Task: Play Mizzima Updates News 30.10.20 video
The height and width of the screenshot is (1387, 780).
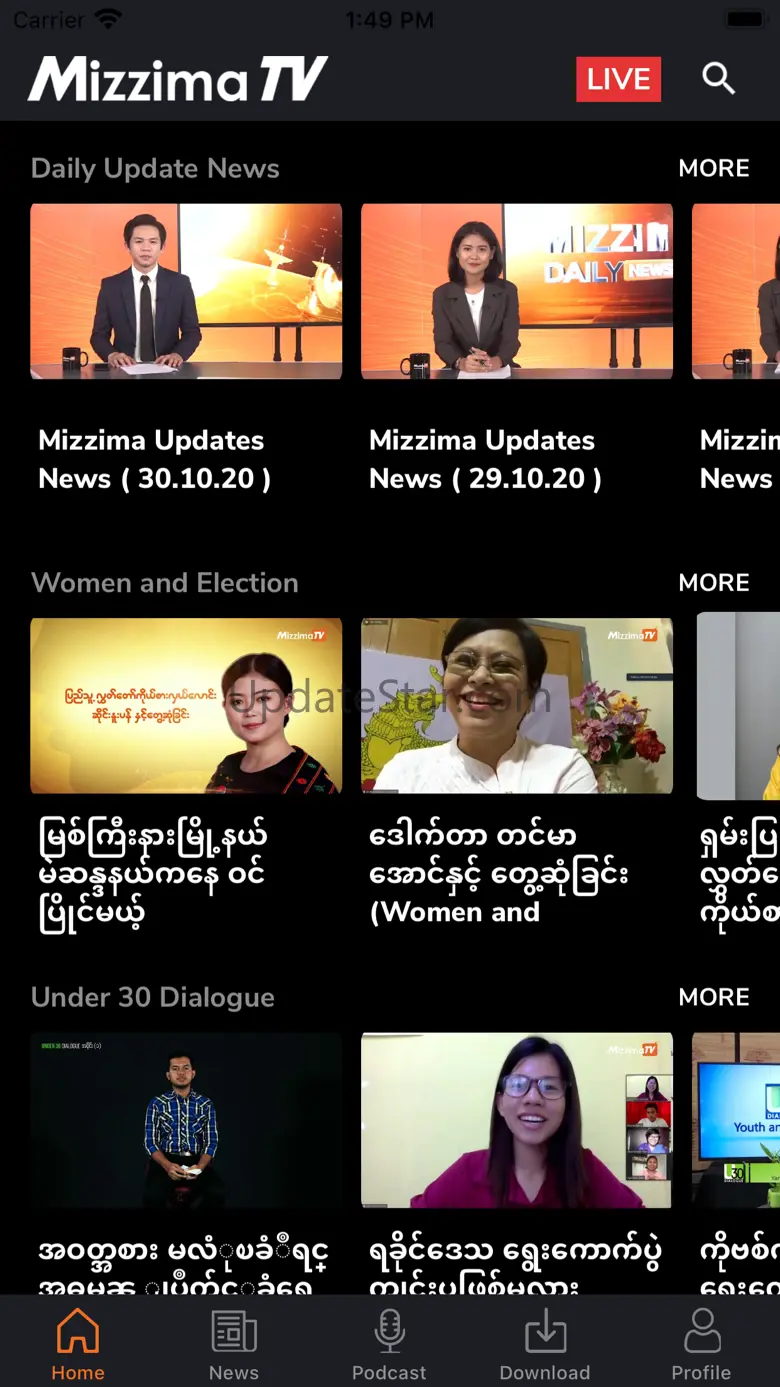Action: pos(186,291)
